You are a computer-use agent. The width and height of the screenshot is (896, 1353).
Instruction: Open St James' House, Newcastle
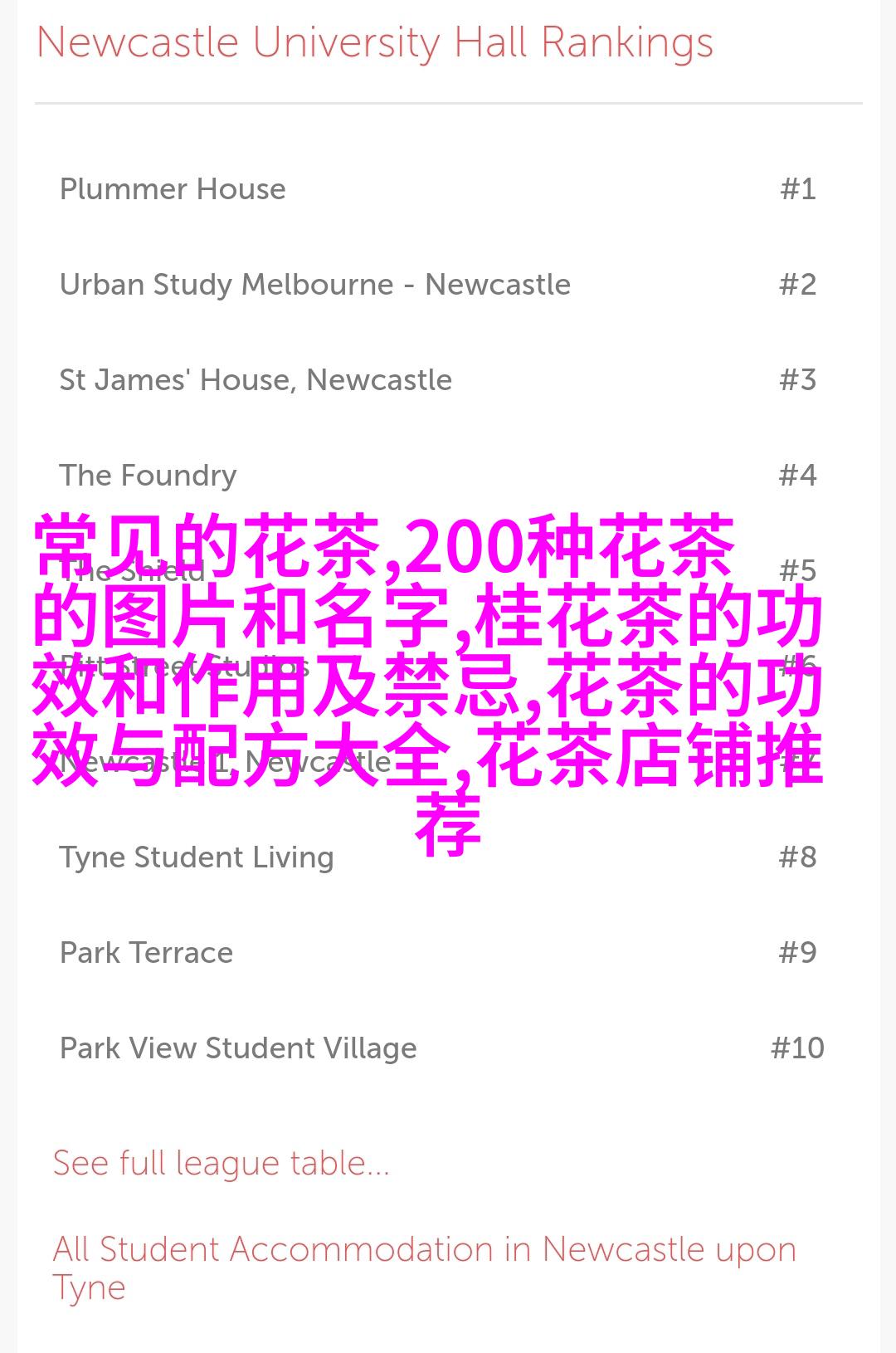click(256, 380)
